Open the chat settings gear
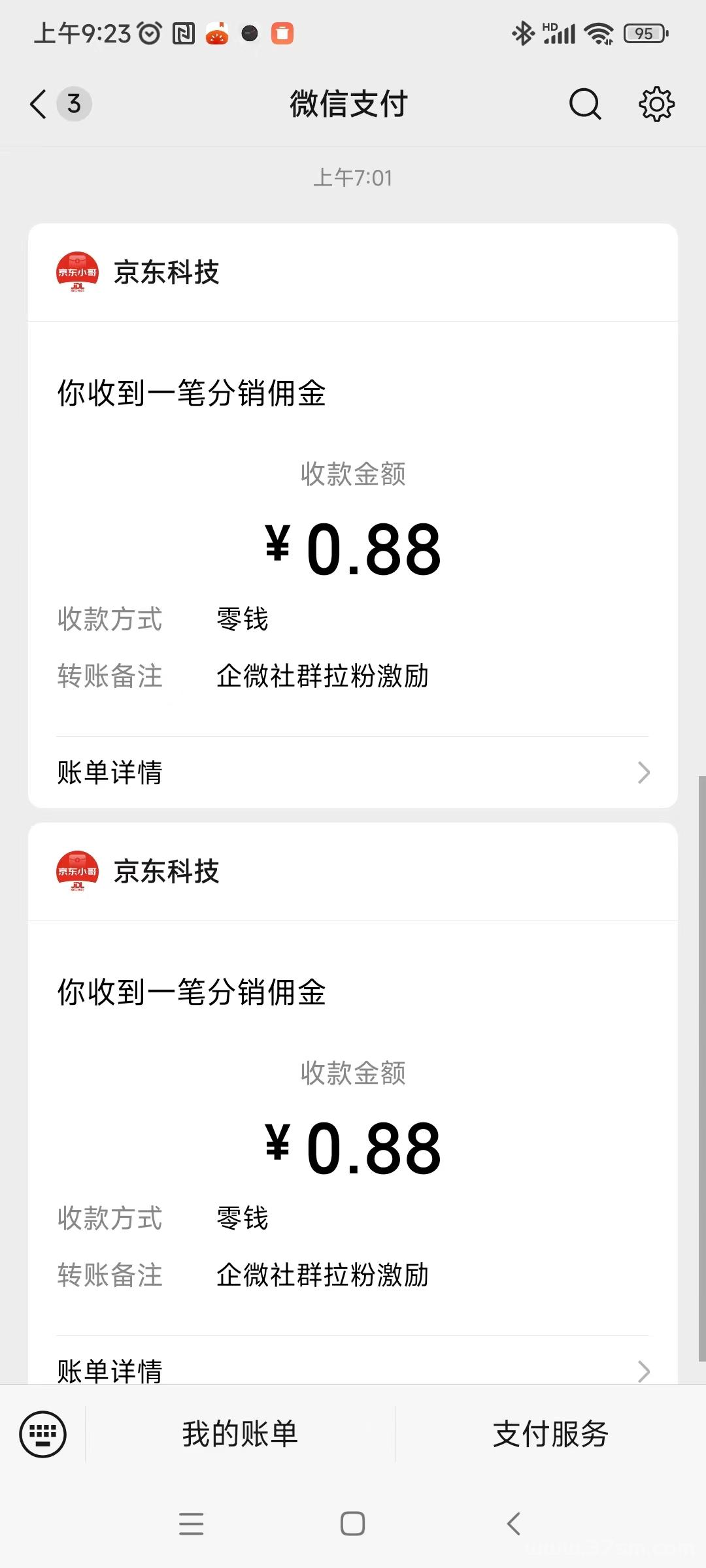The image size is (706, 1568). (656, 104)
